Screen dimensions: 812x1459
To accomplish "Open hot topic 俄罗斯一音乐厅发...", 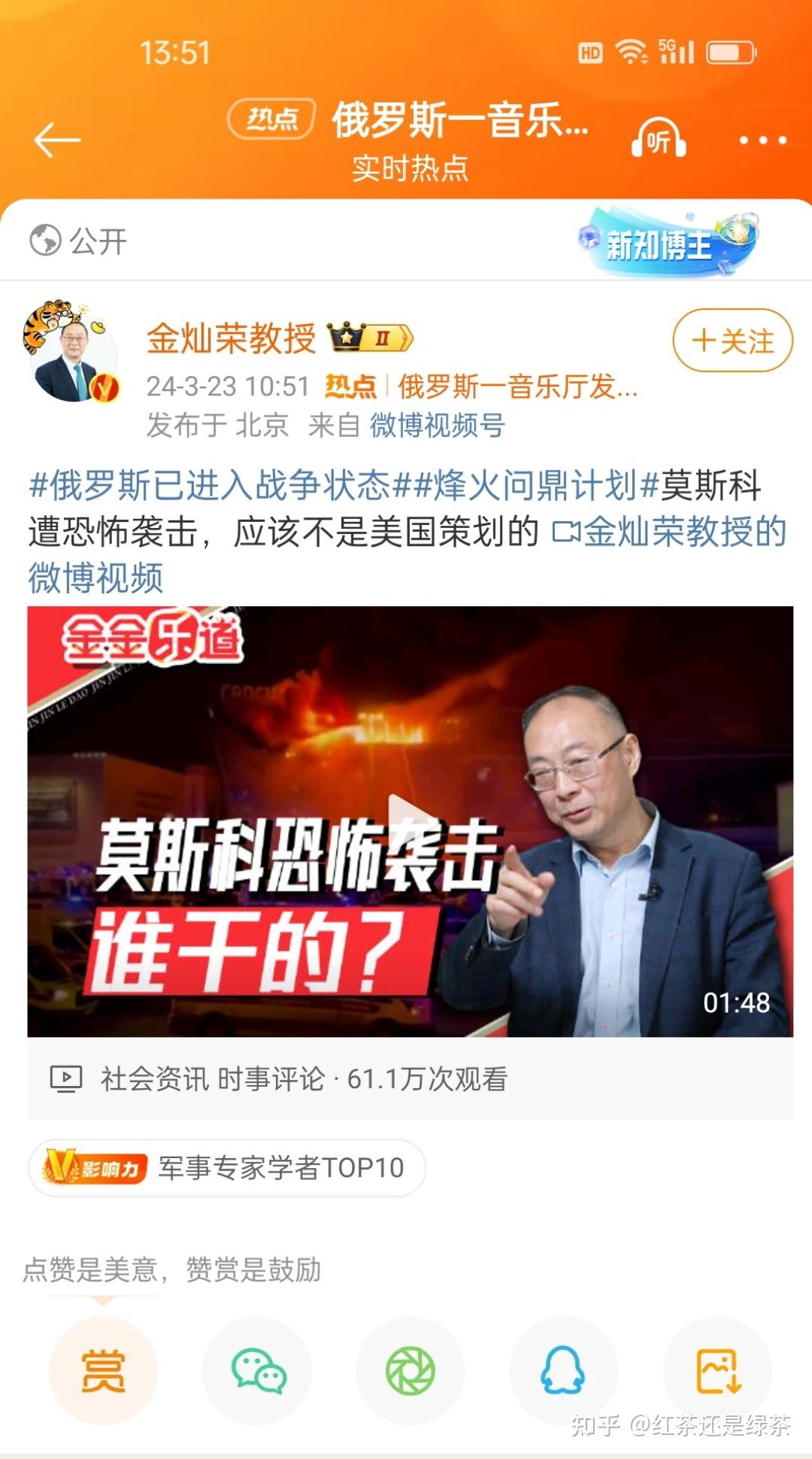I will pos(516,387).
